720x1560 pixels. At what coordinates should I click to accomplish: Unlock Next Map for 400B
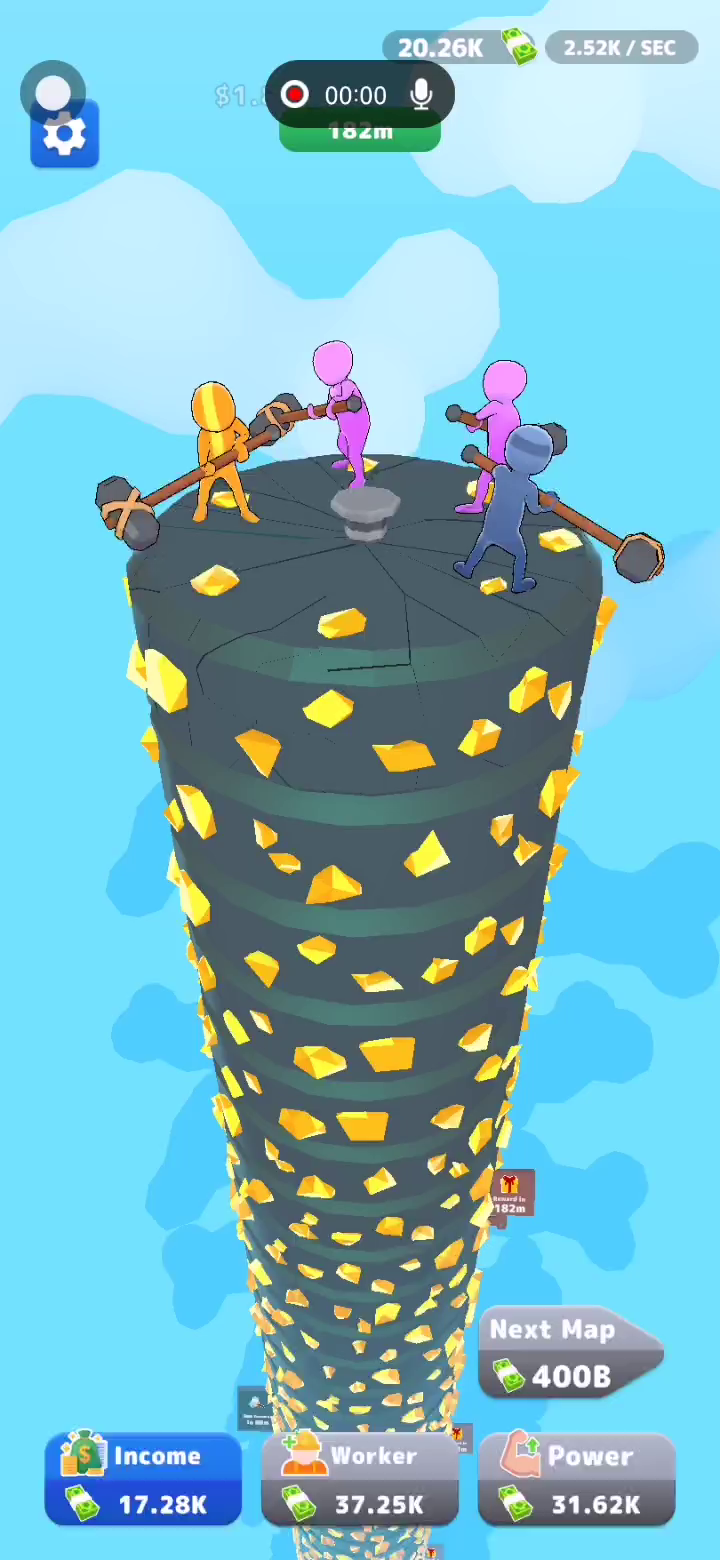(570, 1354)
